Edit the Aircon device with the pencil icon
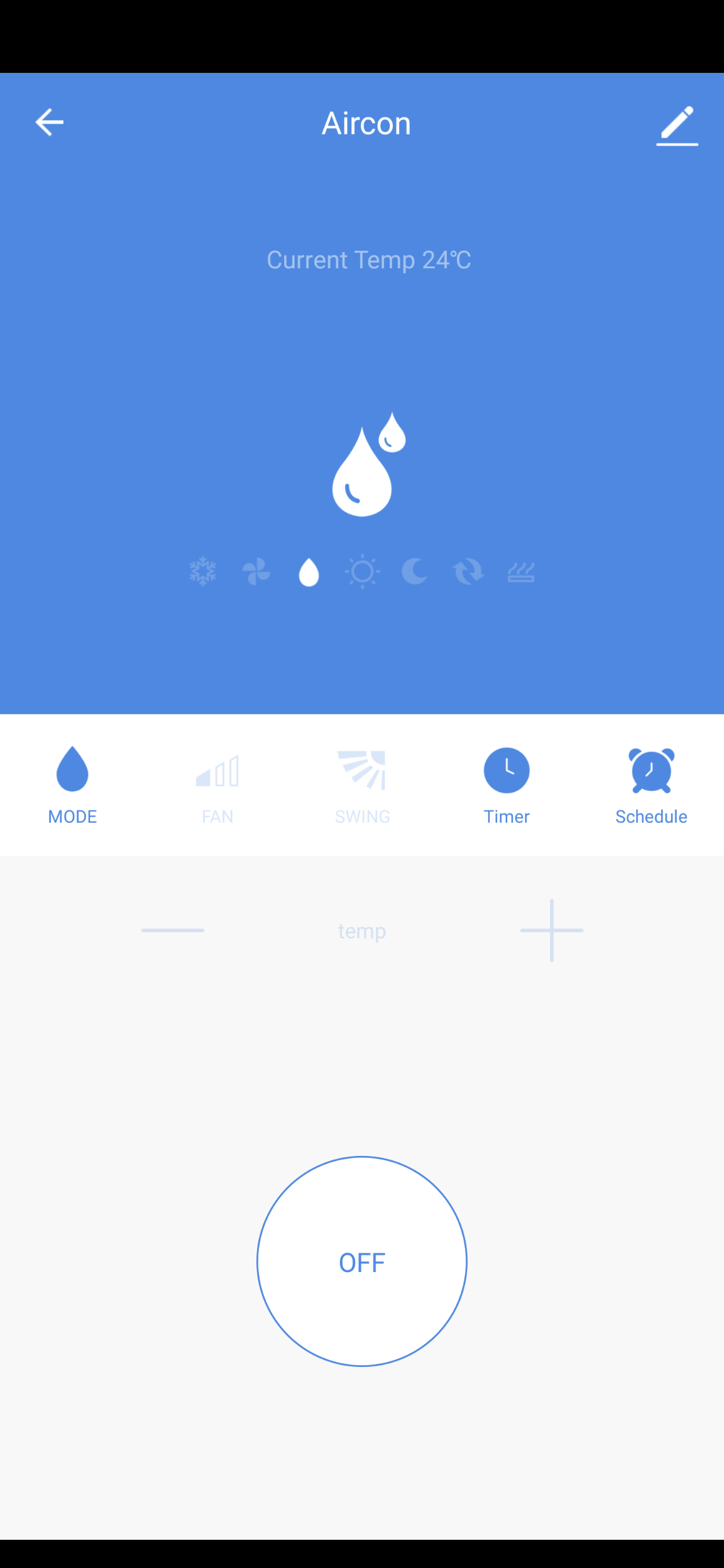This screenshot has width=724, height=1568. [677, 125]
